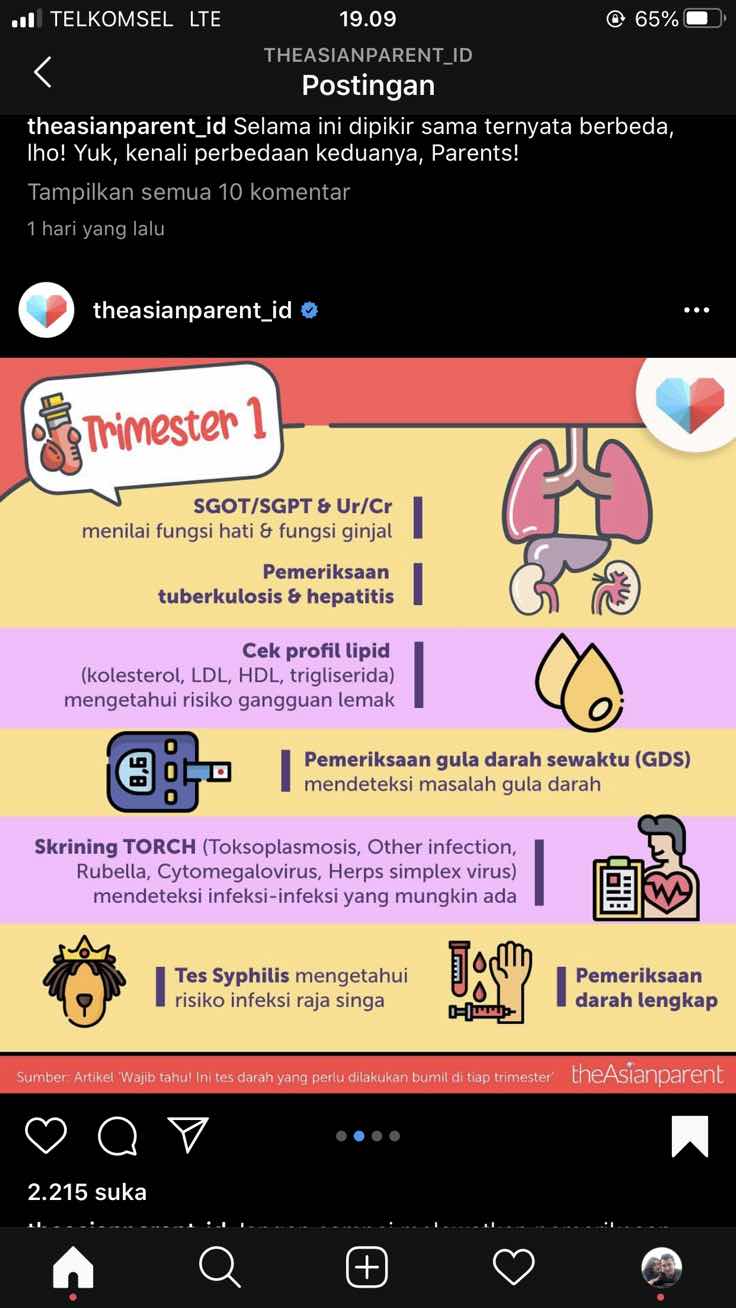Toggle the saved bookmark on this post
Image resolution: width=736 pixels, height=1308 pixels.
coord(689,1136)
